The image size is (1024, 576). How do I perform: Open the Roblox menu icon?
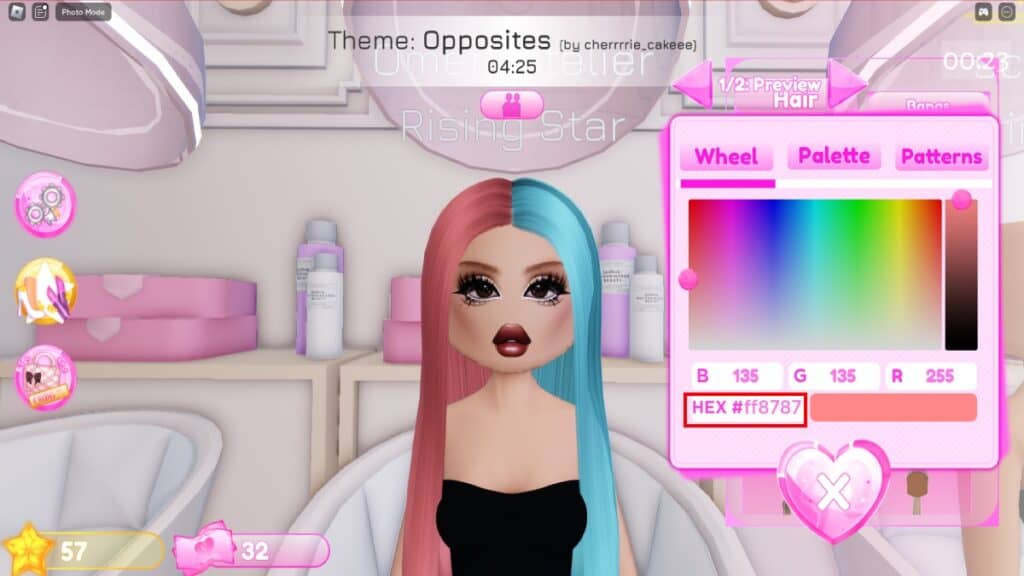click(15, 12)
